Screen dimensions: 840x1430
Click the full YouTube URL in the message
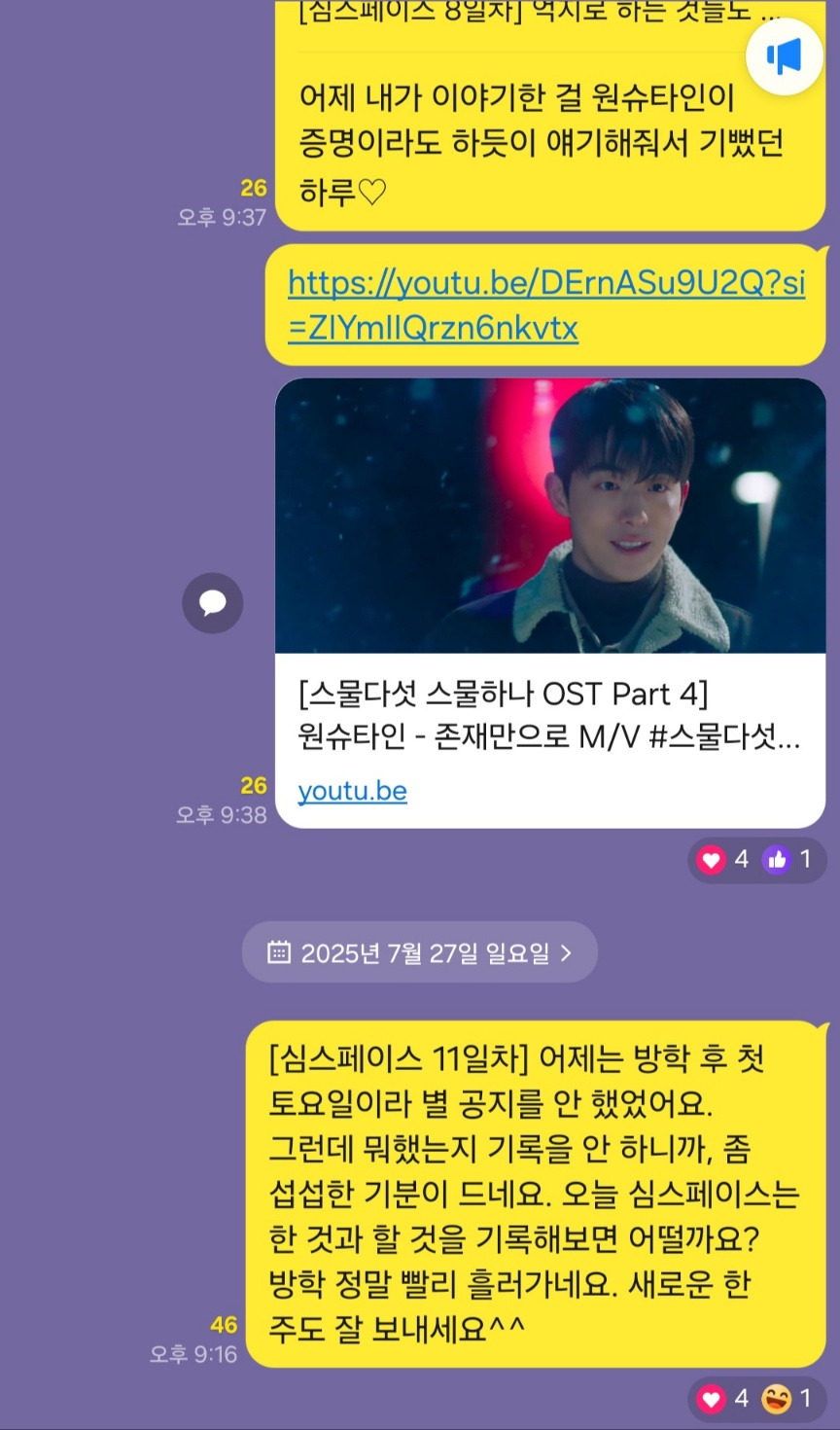pos(546,304)
